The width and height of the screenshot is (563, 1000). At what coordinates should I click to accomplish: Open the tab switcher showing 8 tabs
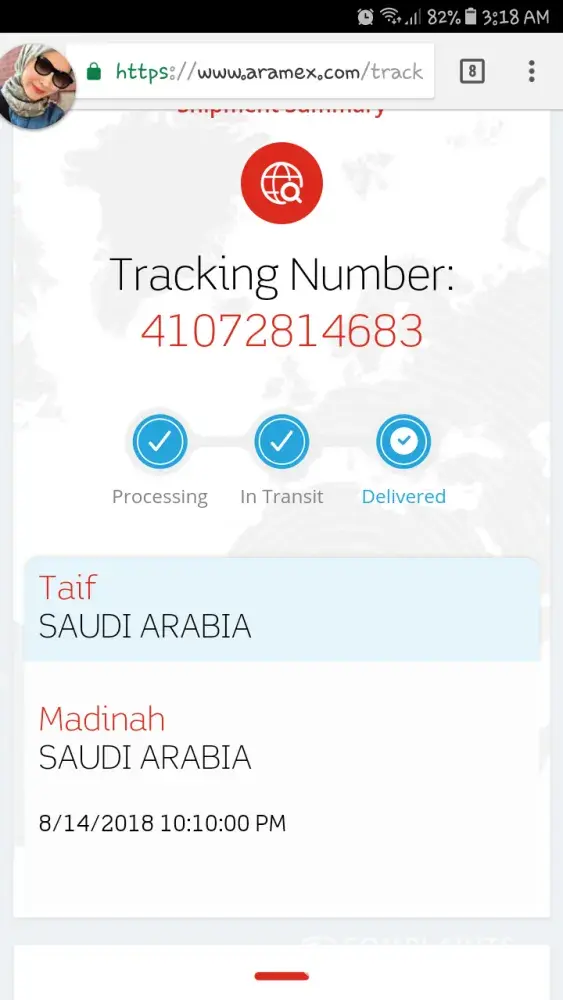point(472,71)
